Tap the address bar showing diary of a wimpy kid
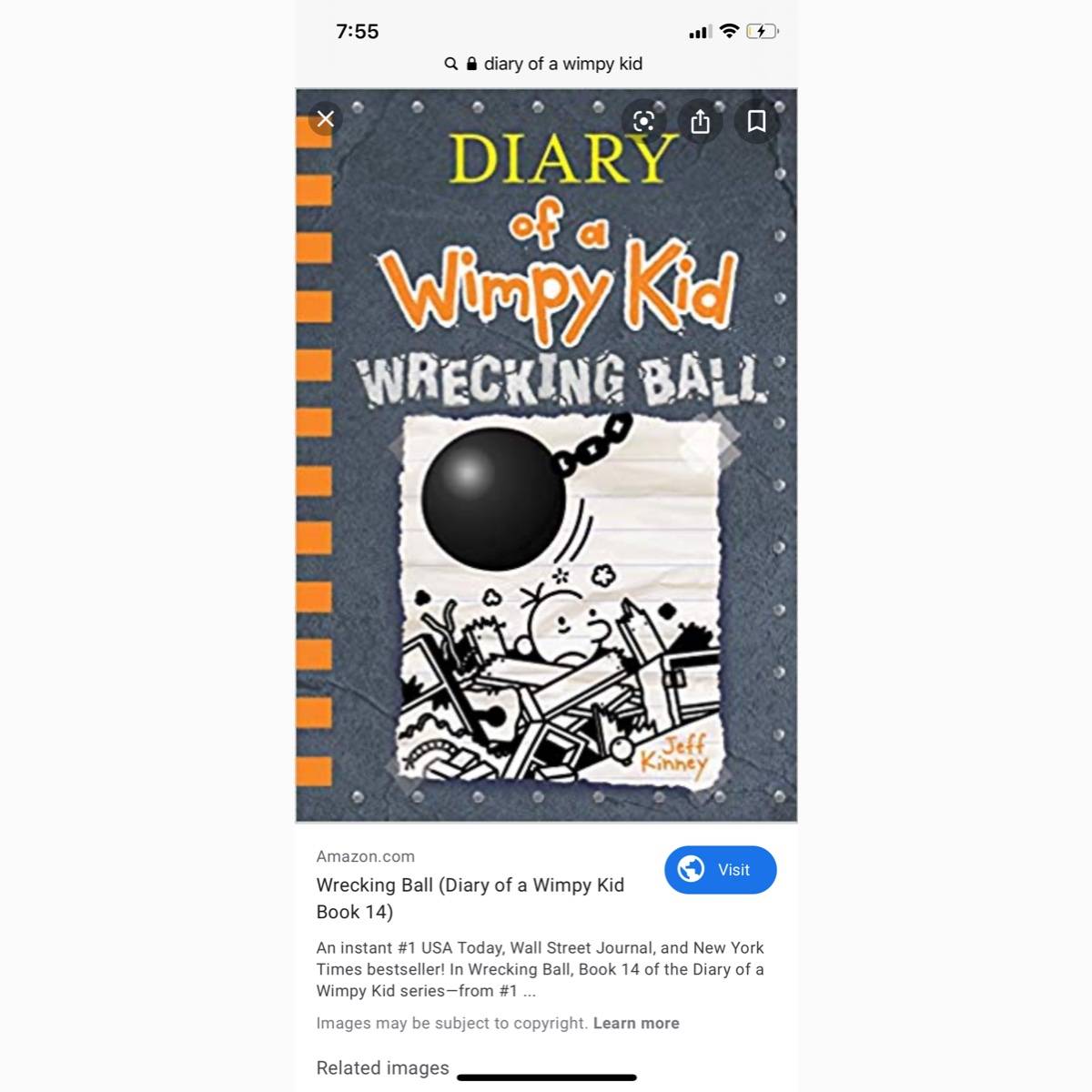This screenshot has height=1092, width=1092. (x=546, y=64)
